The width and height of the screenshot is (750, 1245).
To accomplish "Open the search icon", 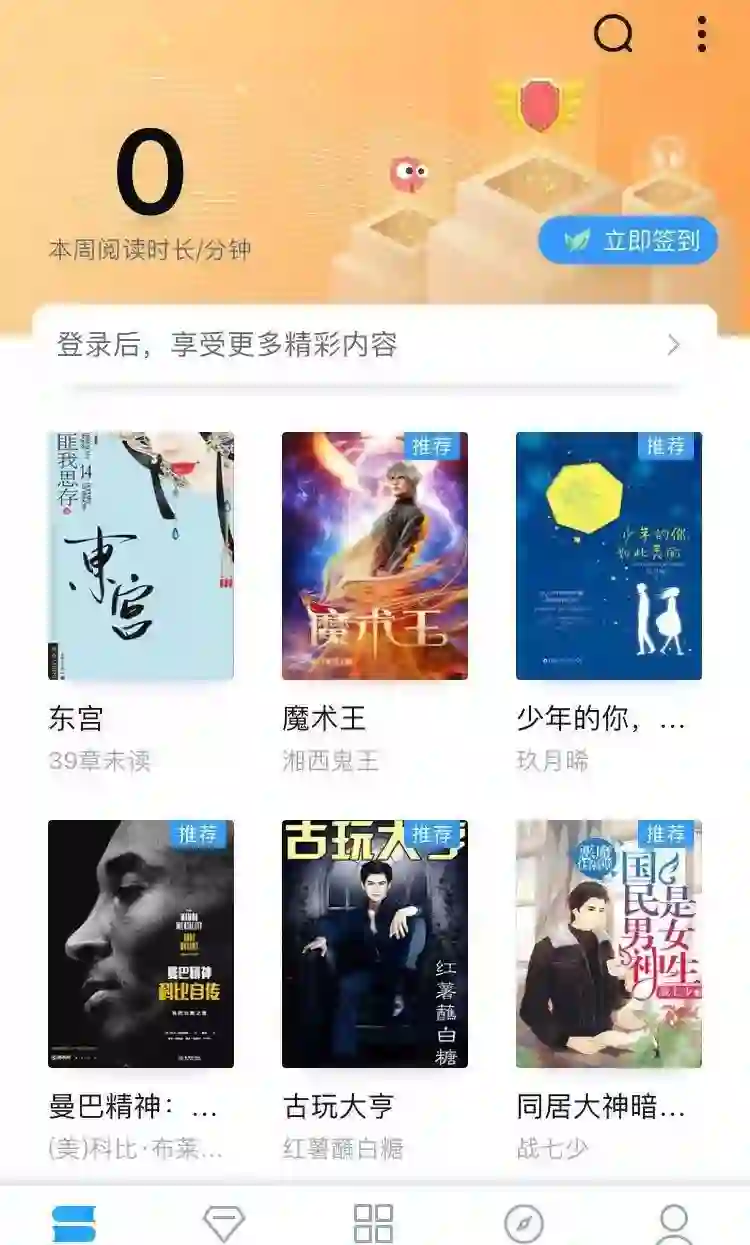I will click(x=613, y=34).
